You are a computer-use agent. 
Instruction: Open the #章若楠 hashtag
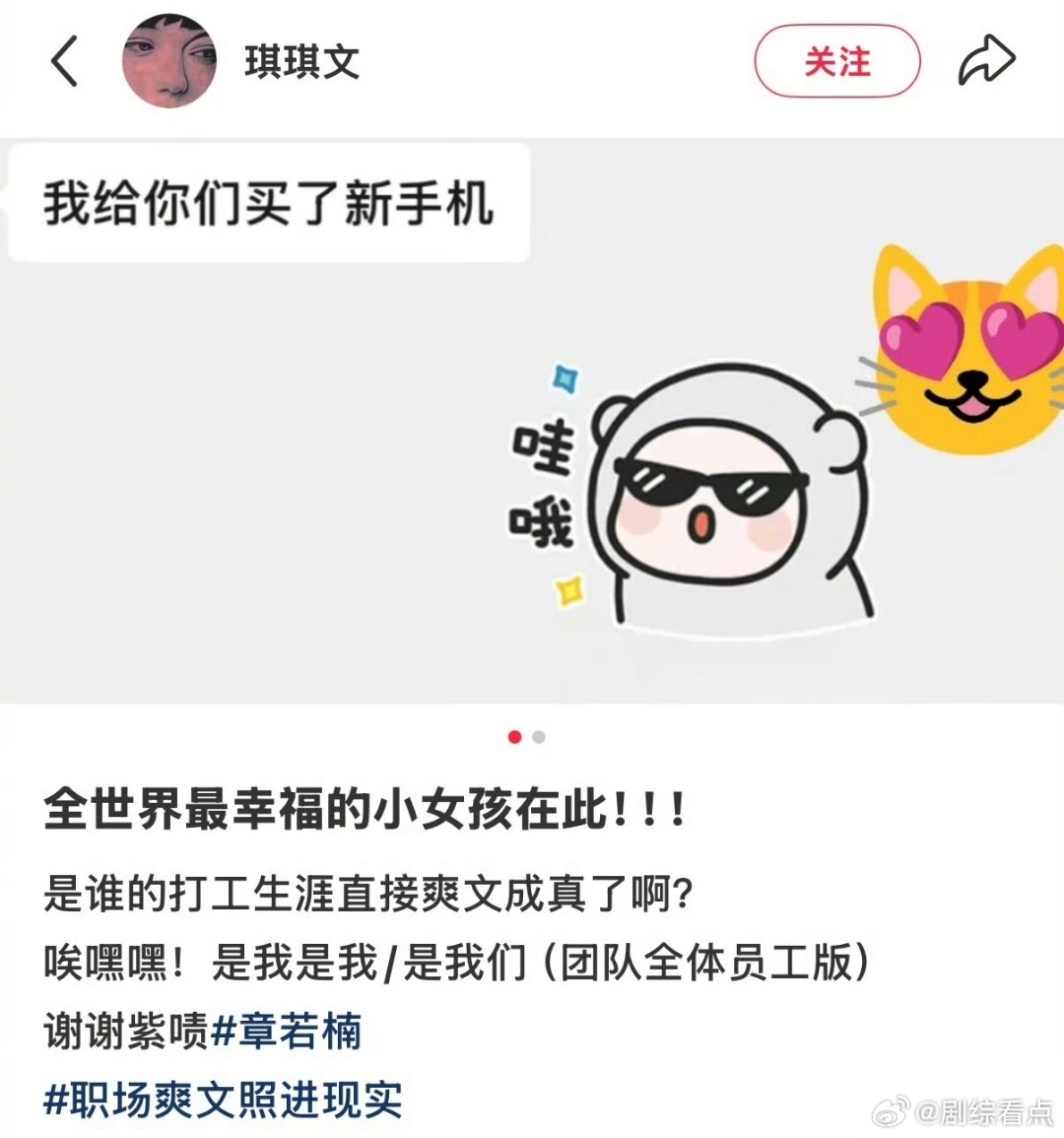(x=291, y=1030)
